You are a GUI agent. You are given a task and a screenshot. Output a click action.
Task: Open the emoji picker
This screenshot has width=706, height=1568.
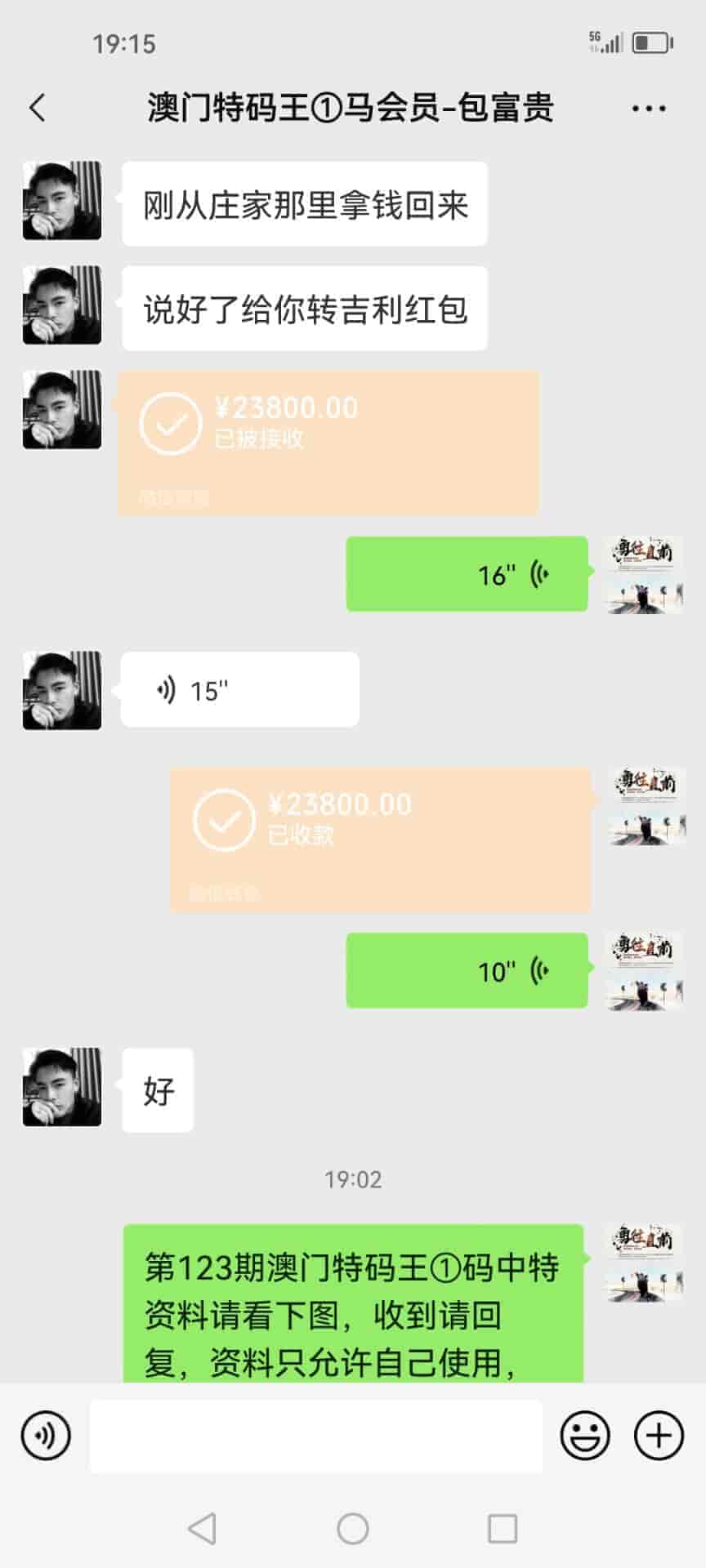click(x=585, y=1435)
